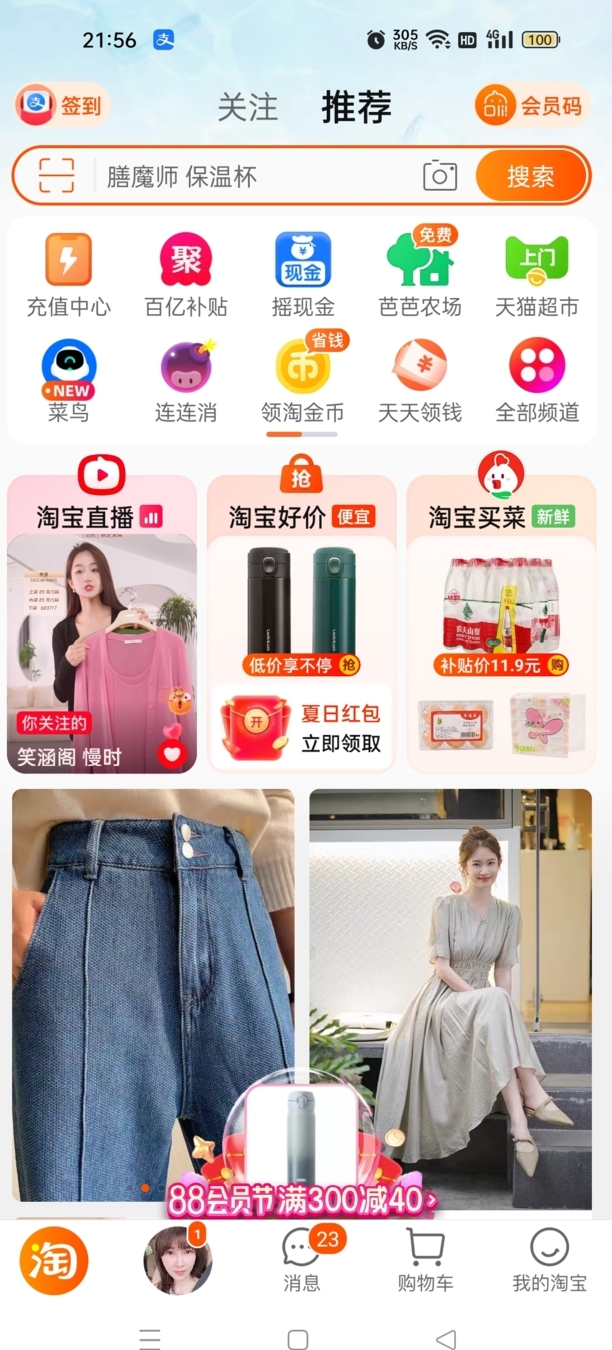The width and height of the screenshot is (612, 1350).
Task: Switch to the 关注 tab
Action: click(247, 107)
